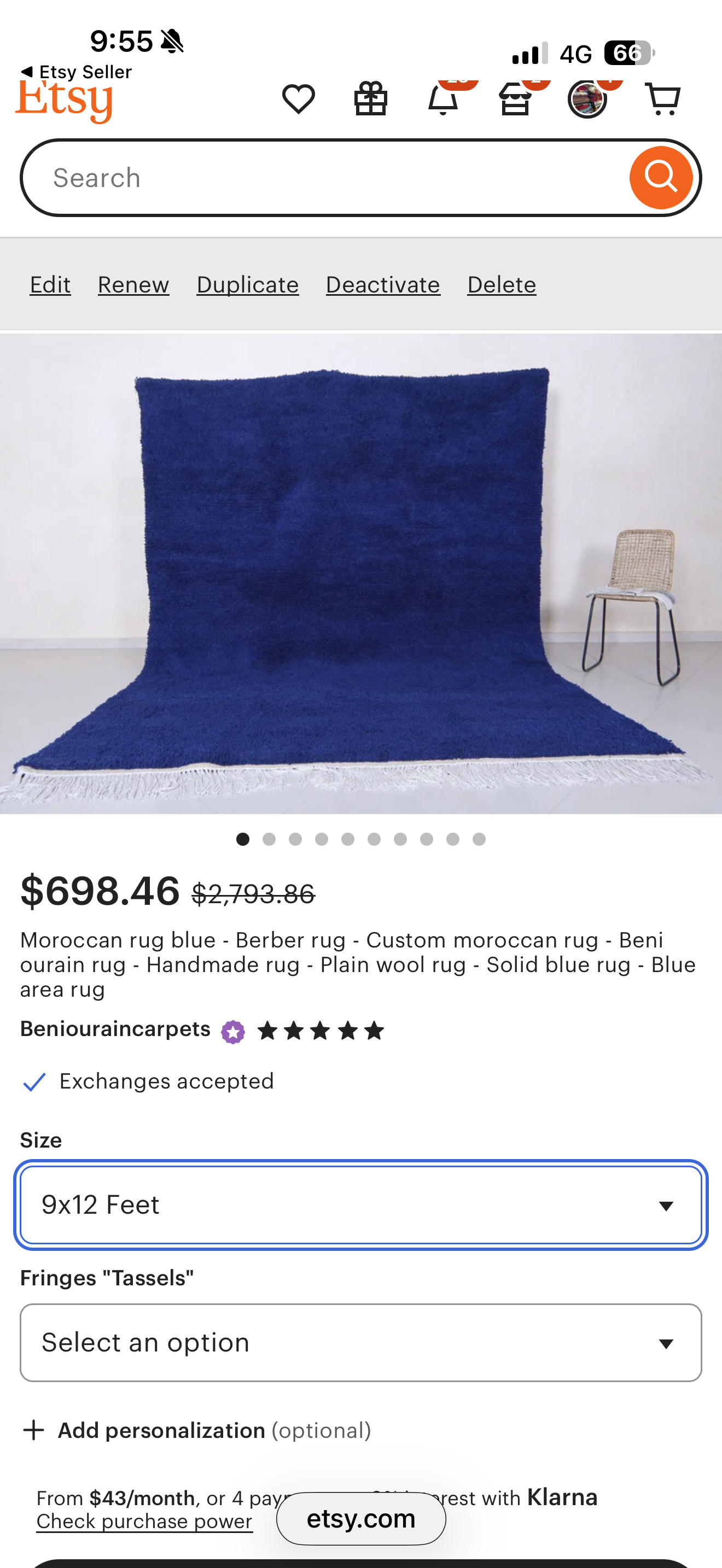Delete this listing
The width and height of the screenshot is (722, 1568).
[502, 285]
